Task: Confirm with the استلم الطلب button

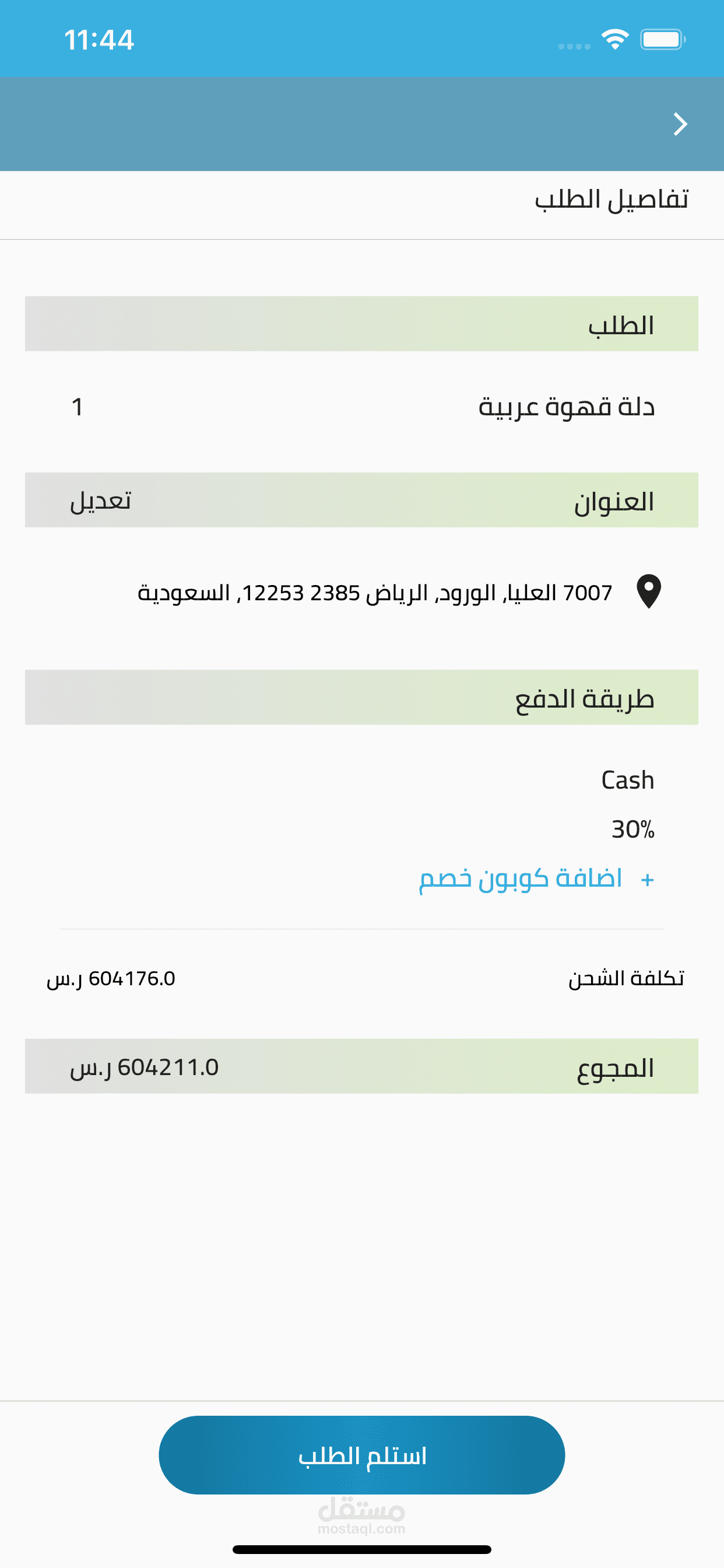Action: click(x=361, y=1455)
